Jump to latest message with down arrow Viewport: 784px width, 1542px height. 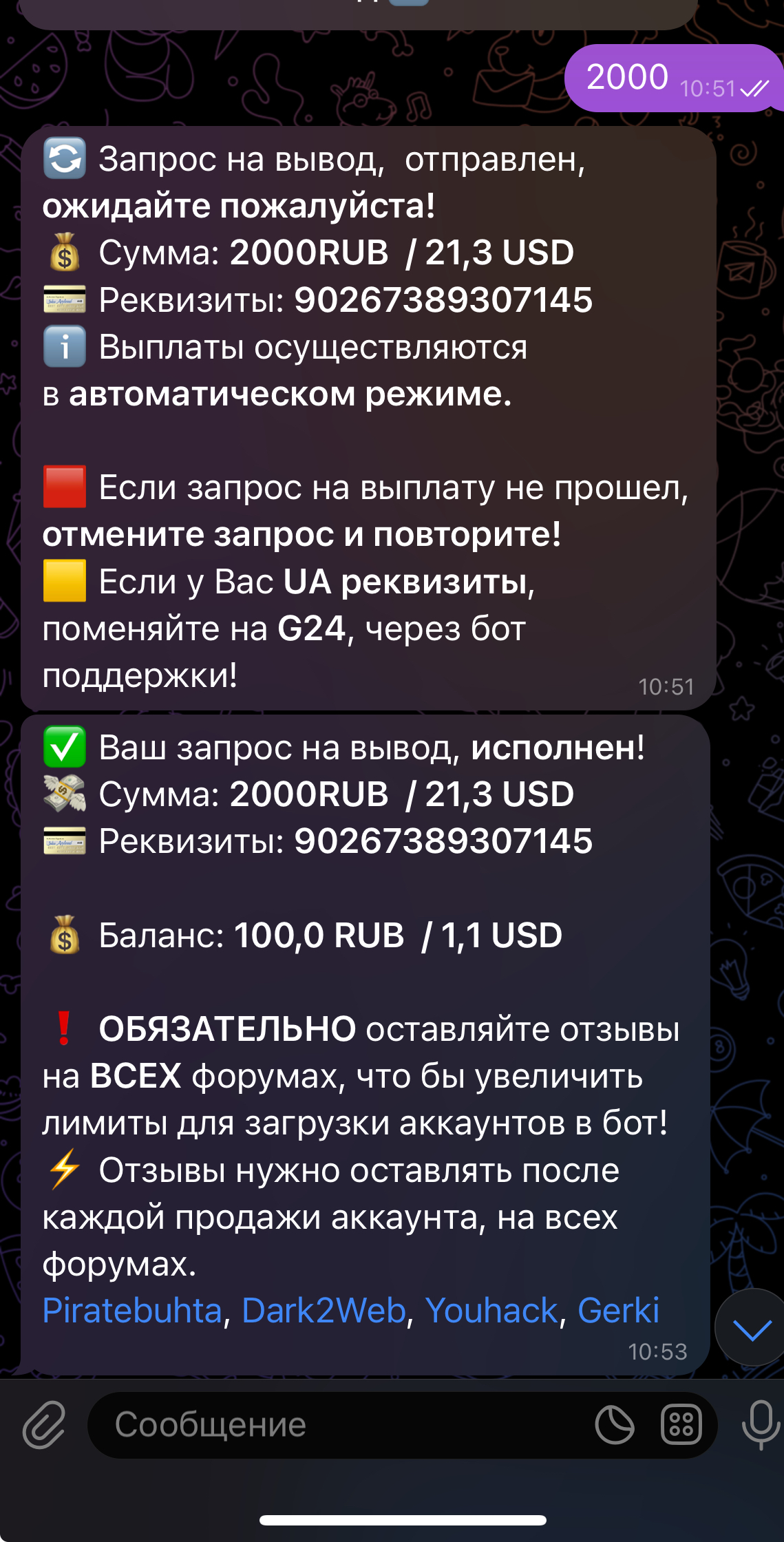[752, 1328]
